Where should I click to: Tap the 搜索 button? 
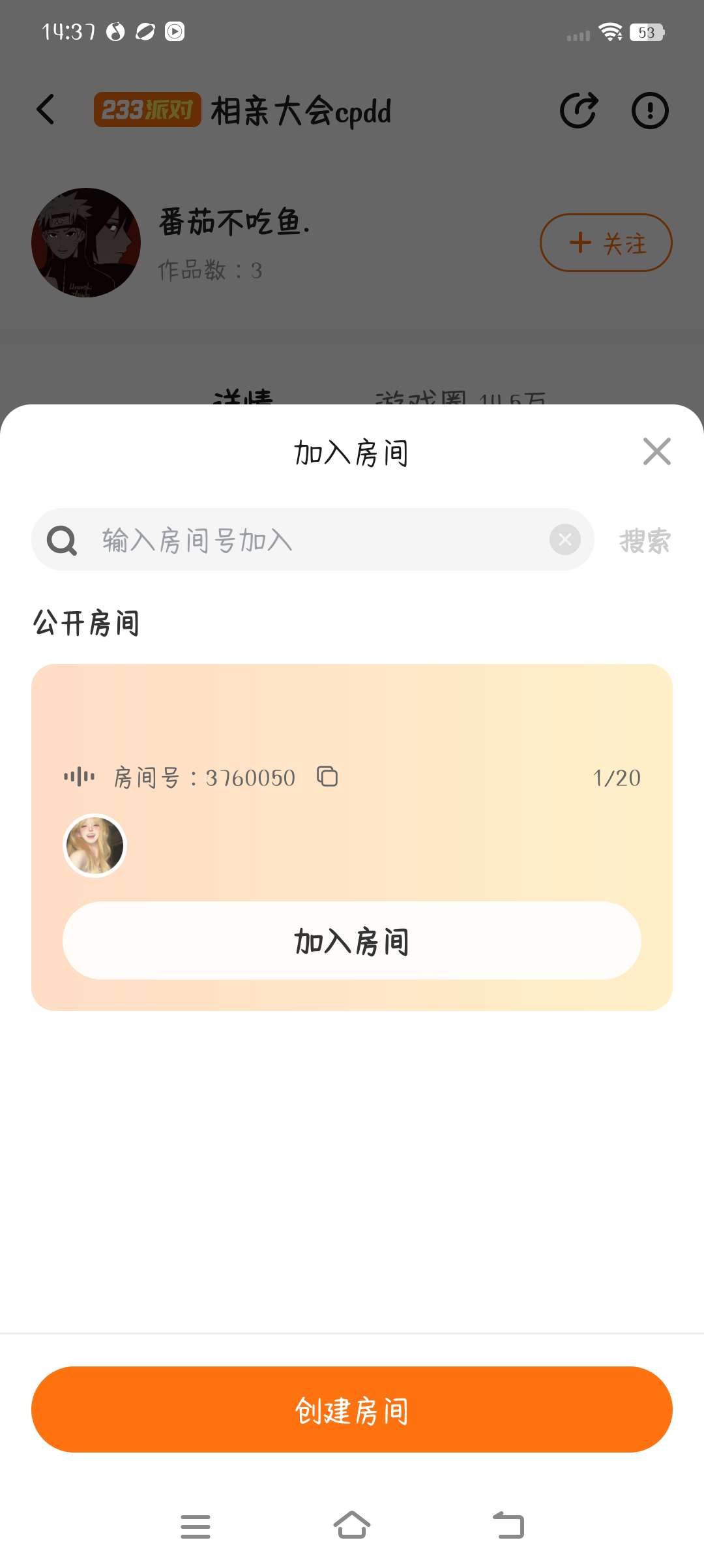(644, 541)
